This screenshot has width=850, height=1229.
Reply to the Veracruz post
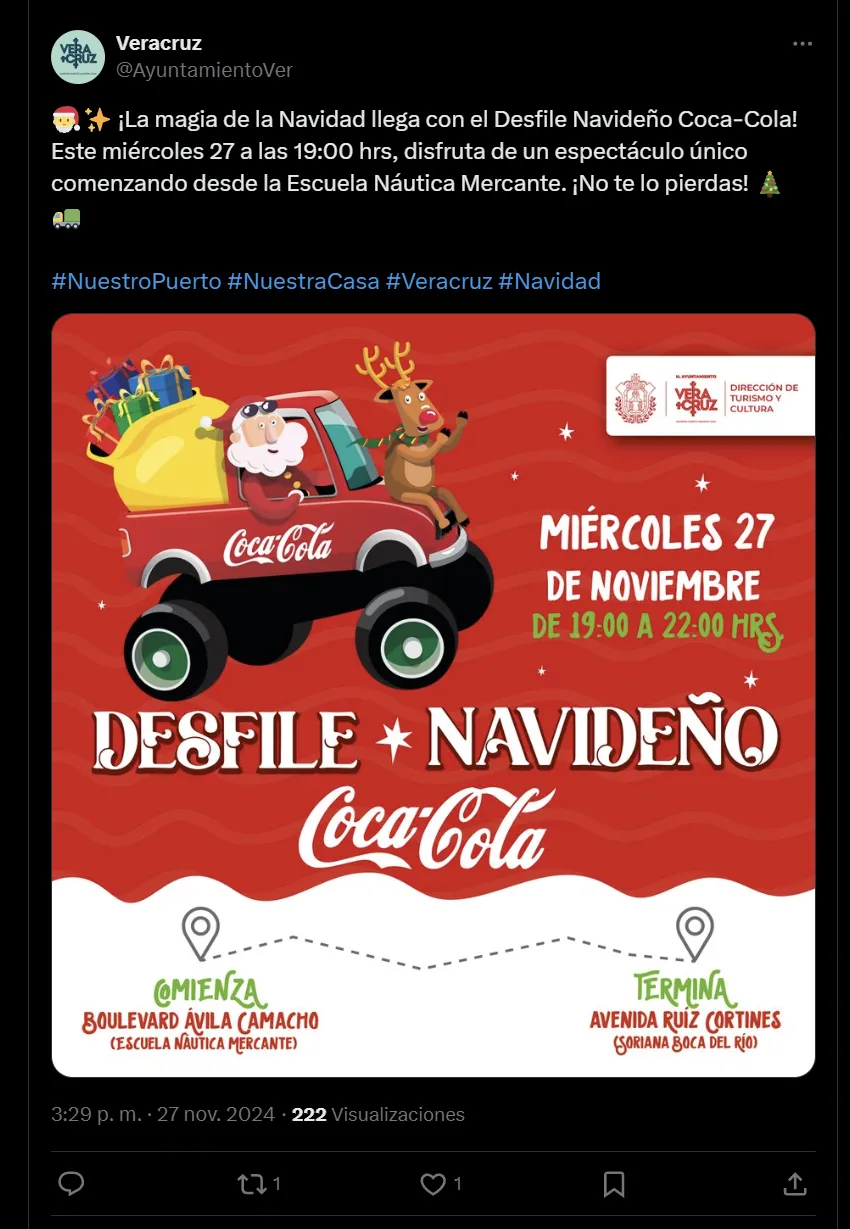[71, 1184]
